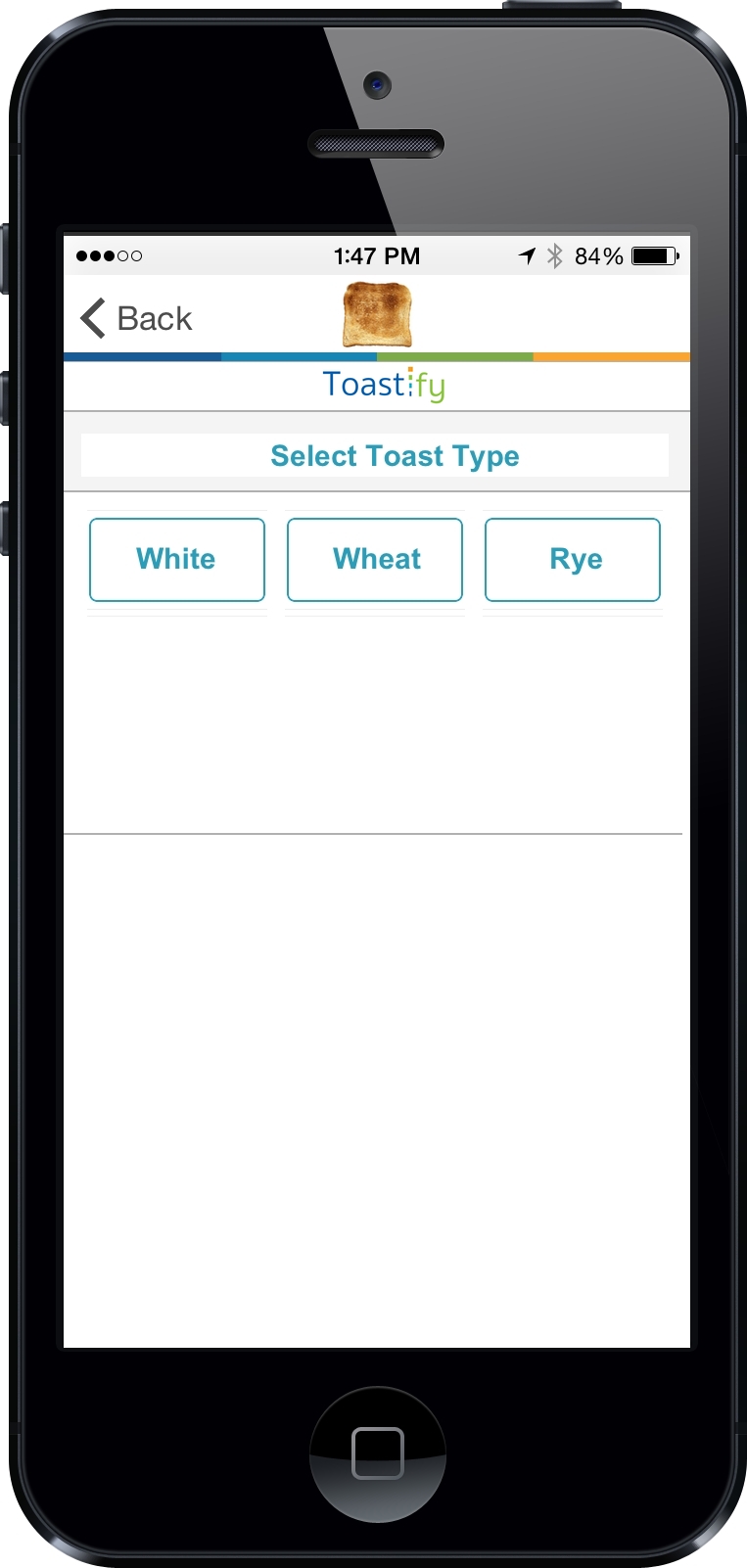Select White toast type
Screen dimensions: 747x1568
click(177, 560)
